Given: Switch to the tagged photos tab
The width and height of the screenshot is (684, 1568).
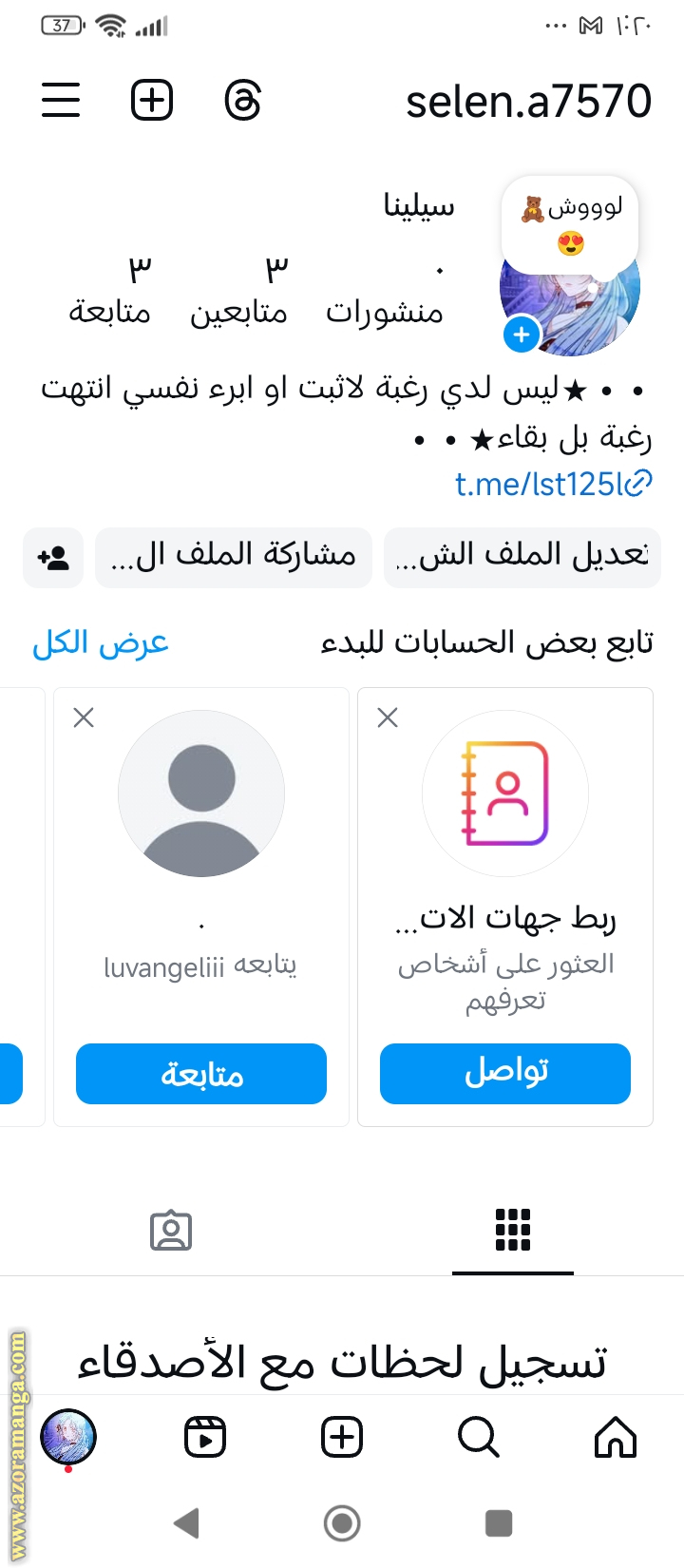Looking at the screenshot, I should click(x=171, y=1230).
